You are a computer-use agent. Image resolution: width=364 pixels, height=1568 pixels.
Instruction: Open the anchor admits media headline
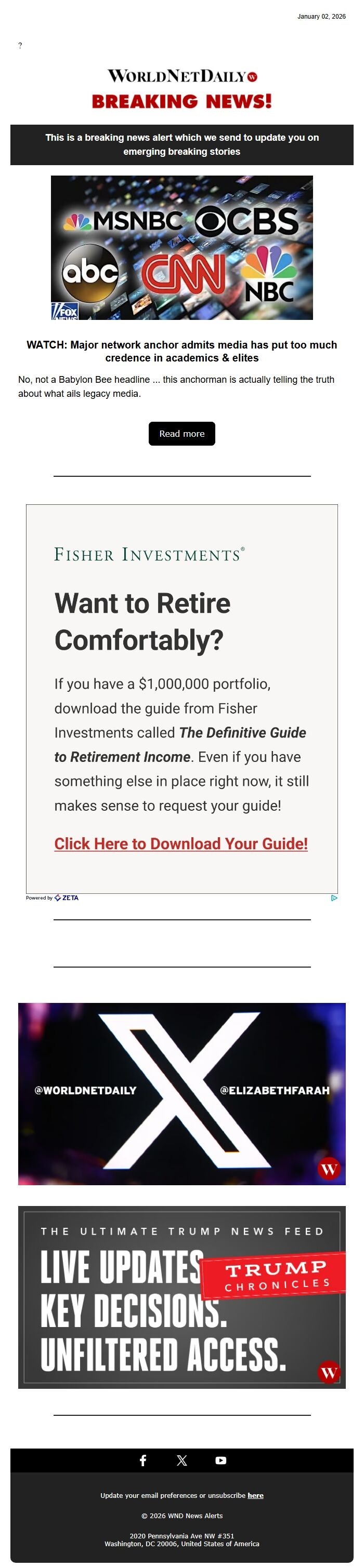click(181, 351)
